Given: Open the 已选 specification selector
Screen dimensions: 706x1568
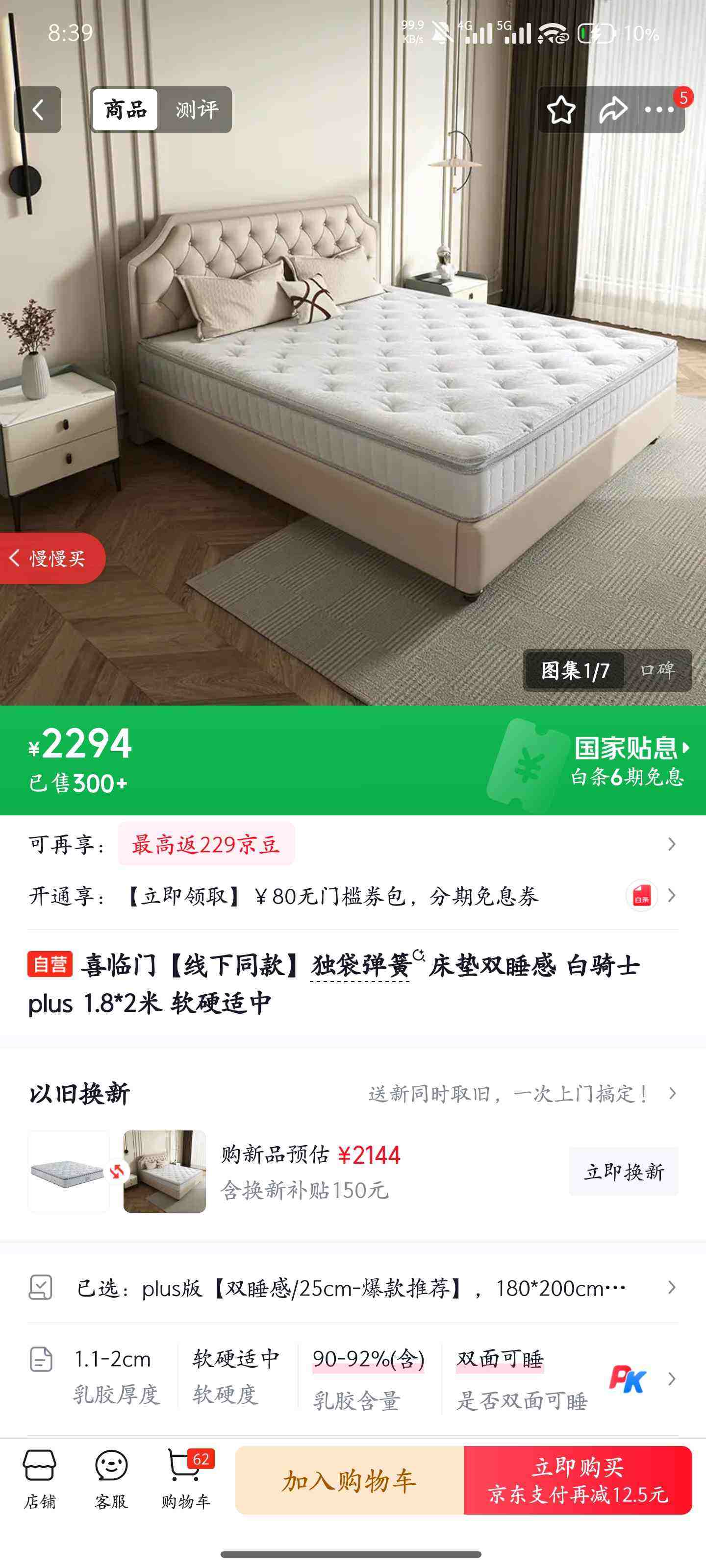Looking at the screenshot, I should [353, 1286].
